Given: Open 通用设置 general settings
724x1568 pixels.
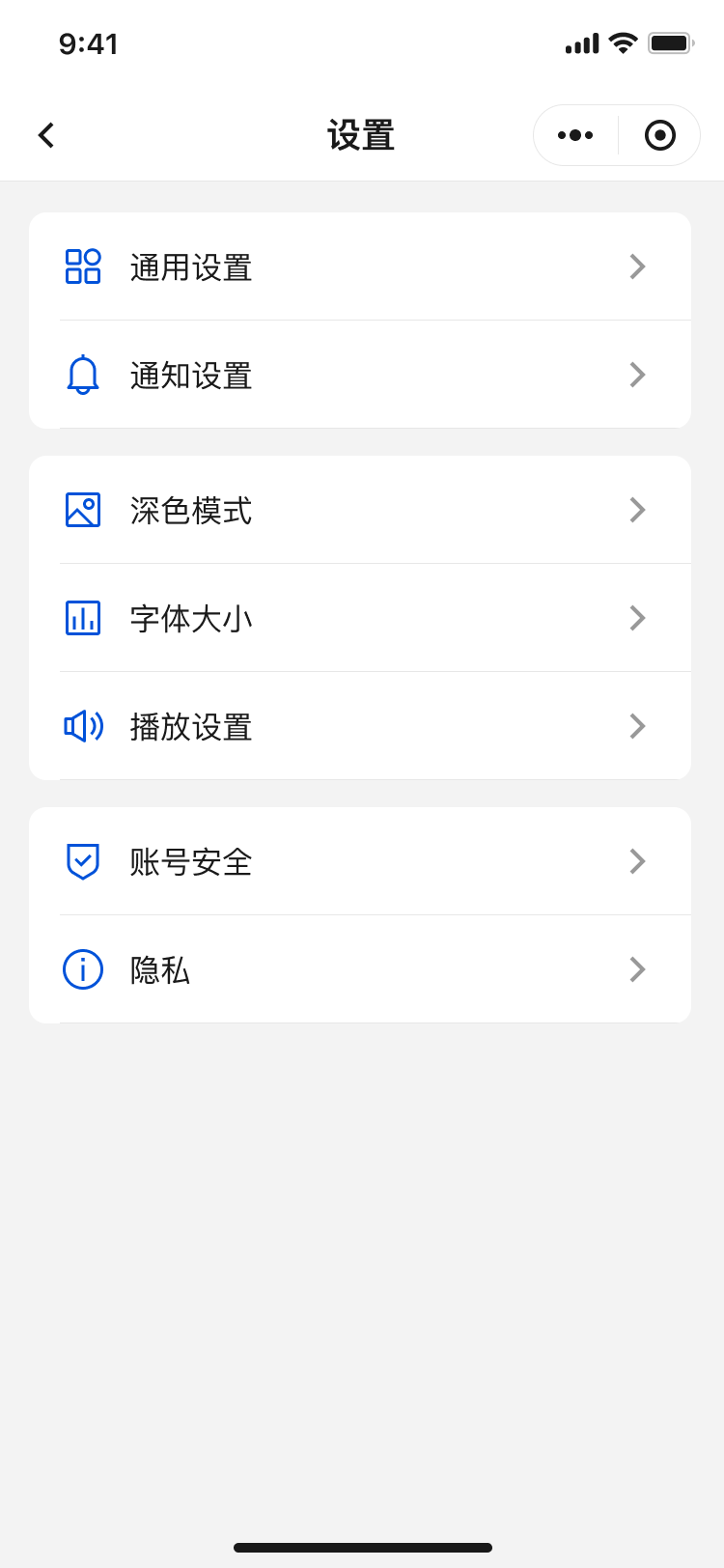Looking at the screenshot, I should 360,266.
